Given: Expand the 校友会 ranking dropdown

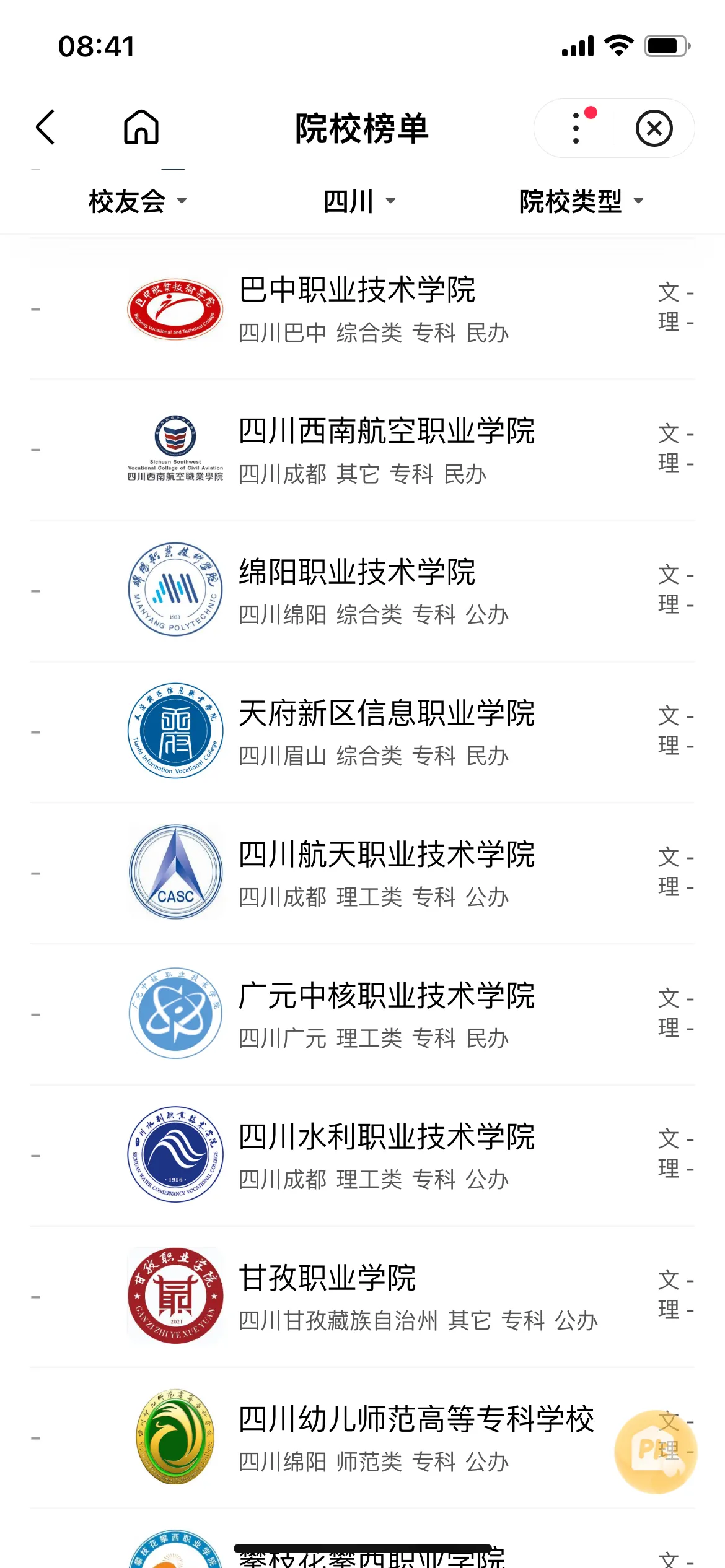Looking at the screenshot, I should tap(137, 201).
